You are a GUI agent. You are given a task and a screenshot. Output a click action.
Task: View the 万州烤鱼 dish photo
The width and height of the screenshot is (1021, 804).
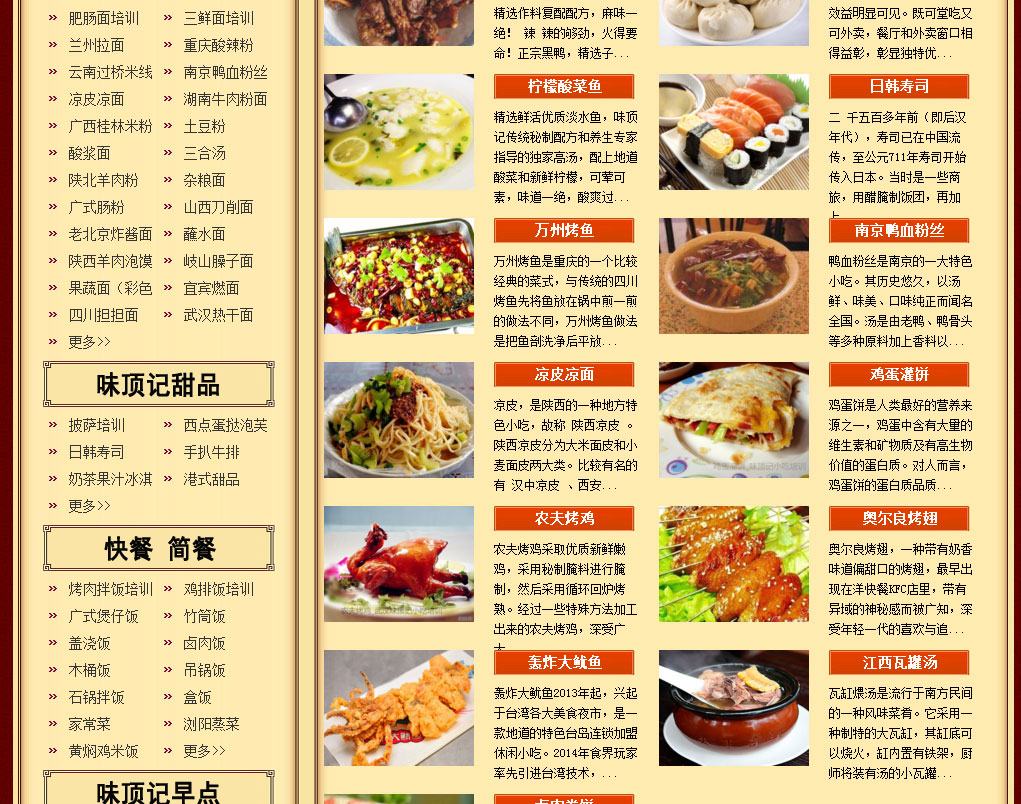click(398, 276)
